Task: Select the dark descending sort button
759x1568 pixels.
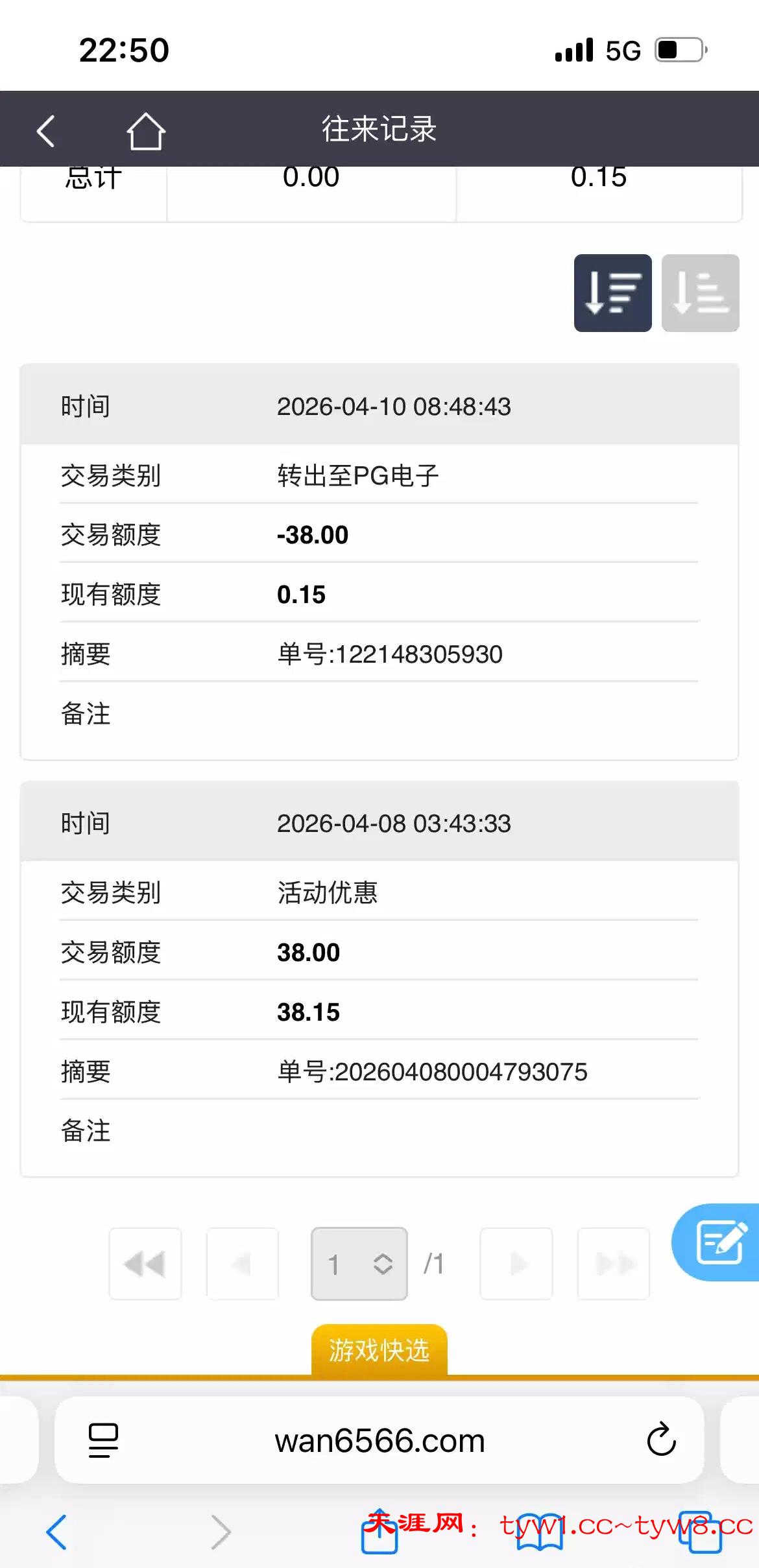Action: 612,293
